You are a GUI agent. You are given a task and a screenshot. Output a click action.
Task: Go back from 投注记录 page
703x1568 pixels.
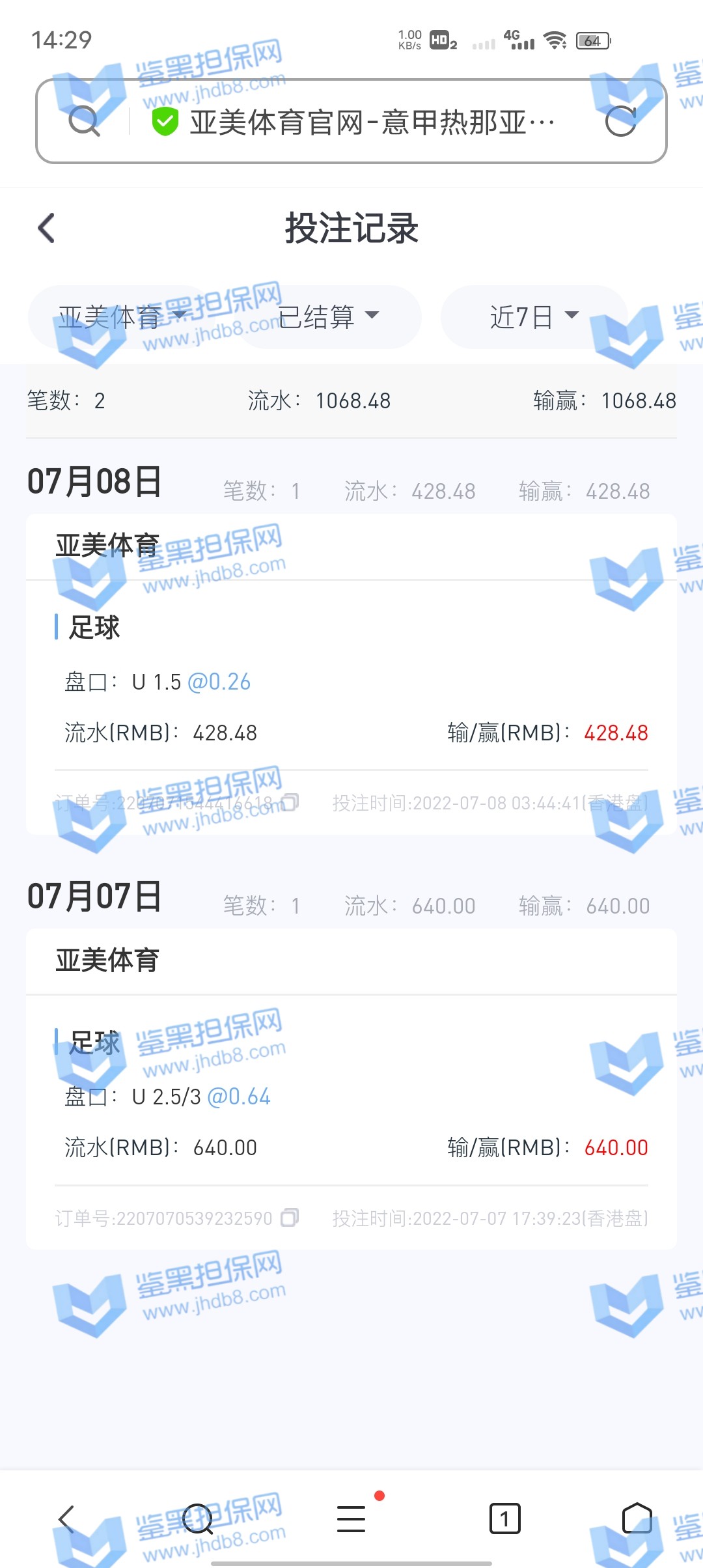(x=47, y=229)
